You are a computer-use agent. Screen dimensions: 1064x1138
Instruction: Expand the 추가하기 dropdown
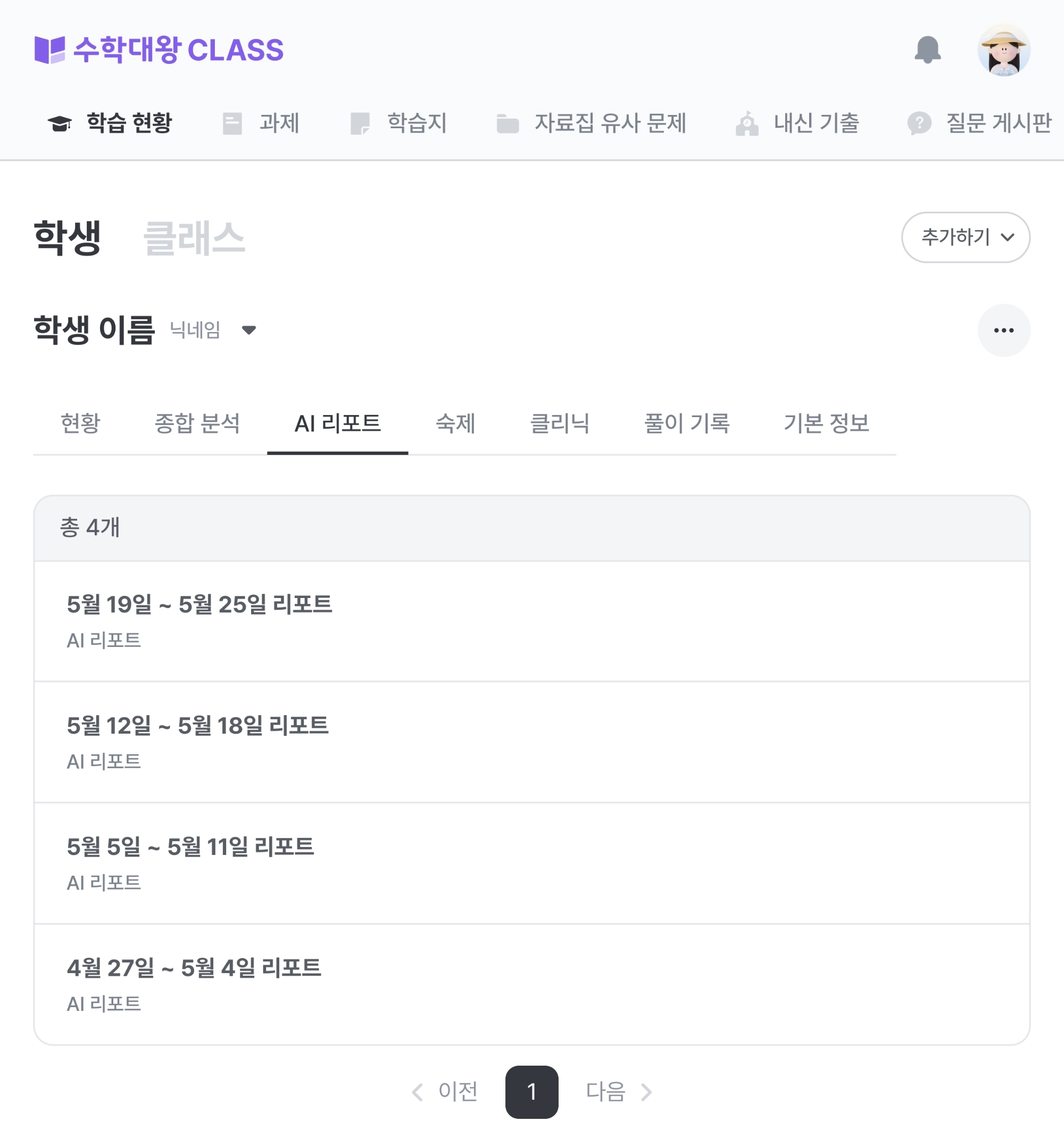(x=966, y=237)
